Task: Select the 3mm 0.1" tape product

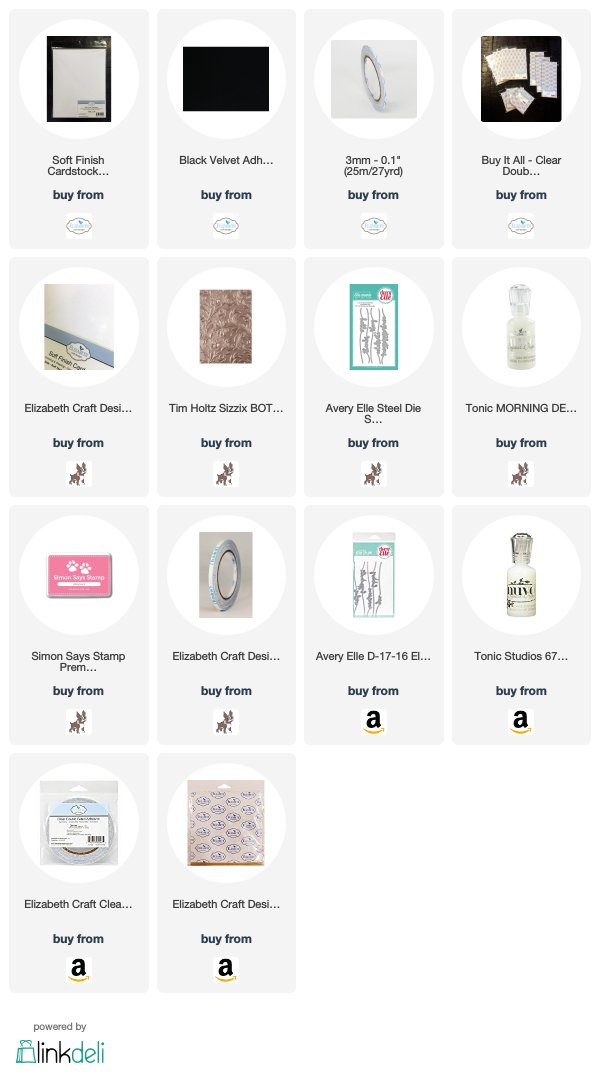Action: coord(374,129)
